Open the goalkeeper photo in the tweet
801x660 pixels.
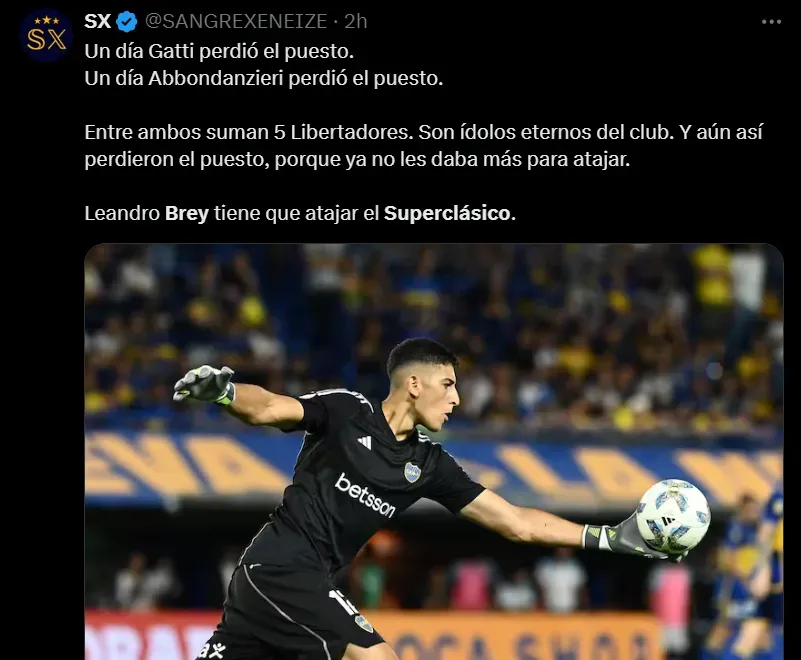(433, 450)
